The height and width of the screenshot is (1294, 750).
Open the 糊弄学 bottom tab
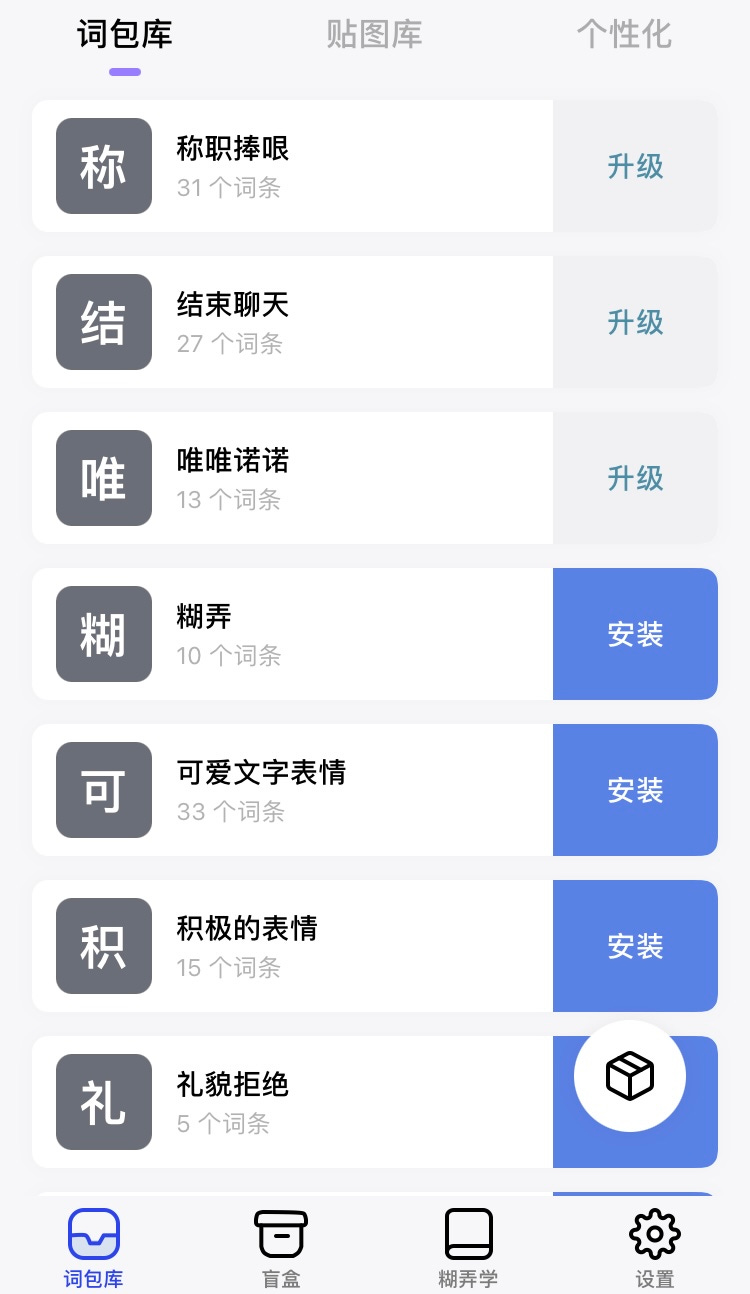468,1246
